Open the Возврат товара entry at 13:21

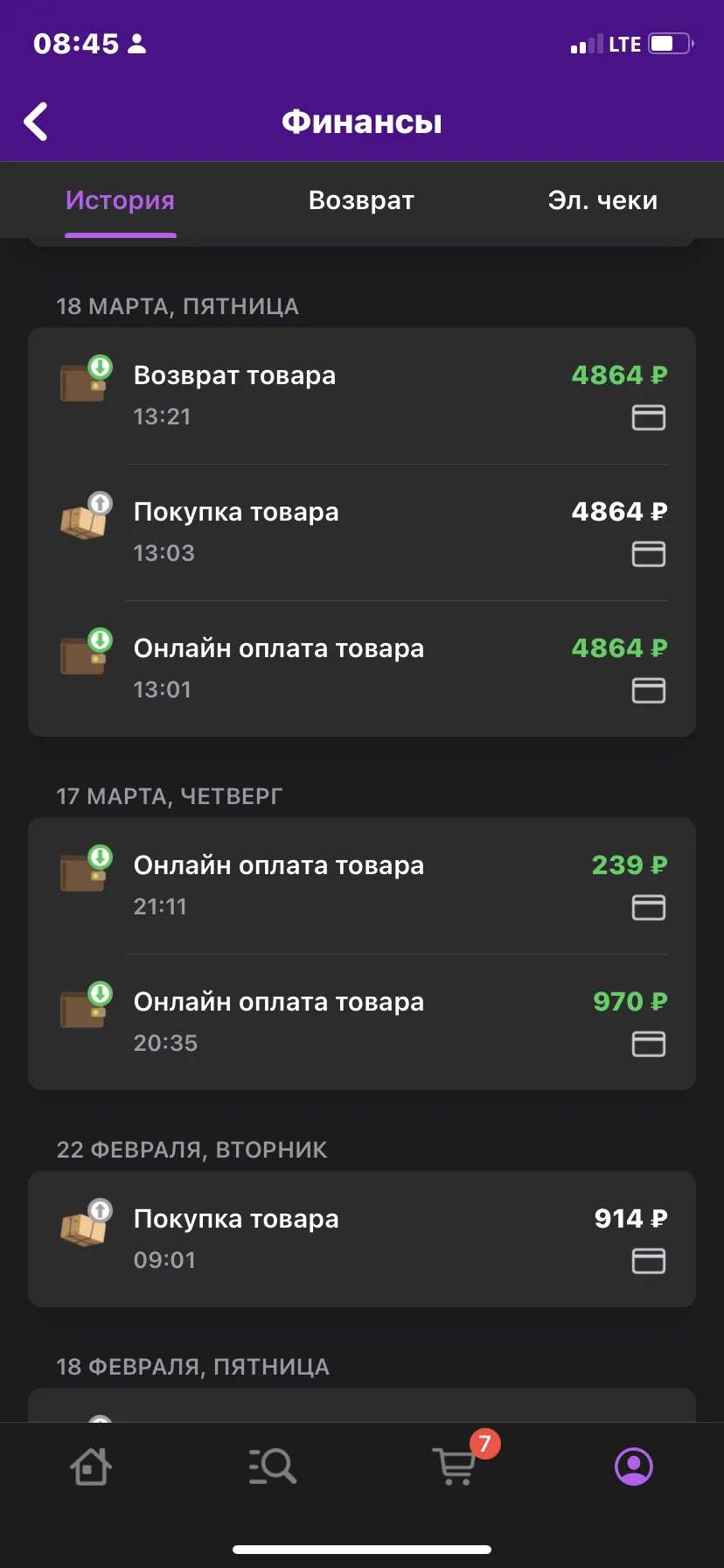tap(362, 395)
